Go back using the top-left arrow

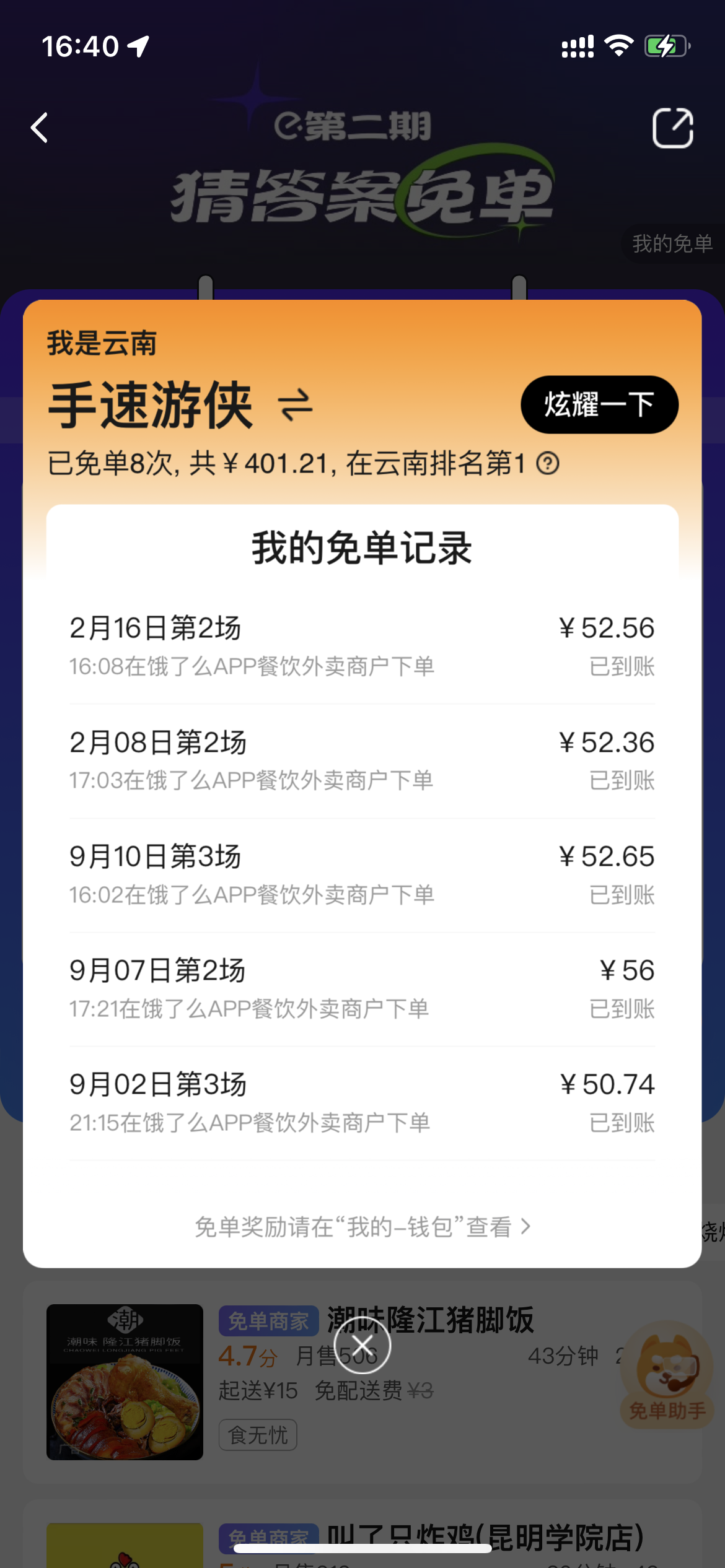coord(40,128)
